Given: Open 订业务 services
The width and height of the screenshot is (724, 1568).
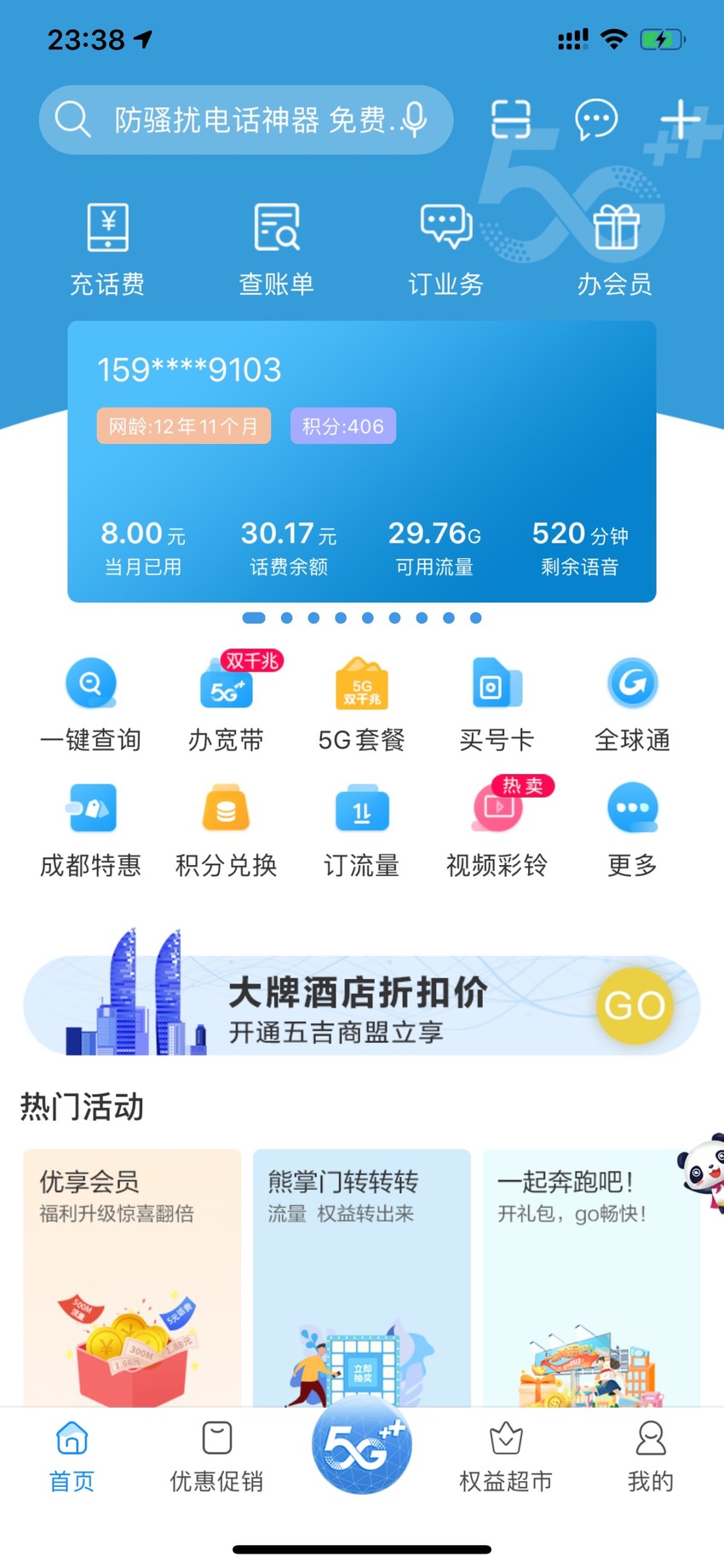Looking at the screenshot, I should tap(445, 250).
